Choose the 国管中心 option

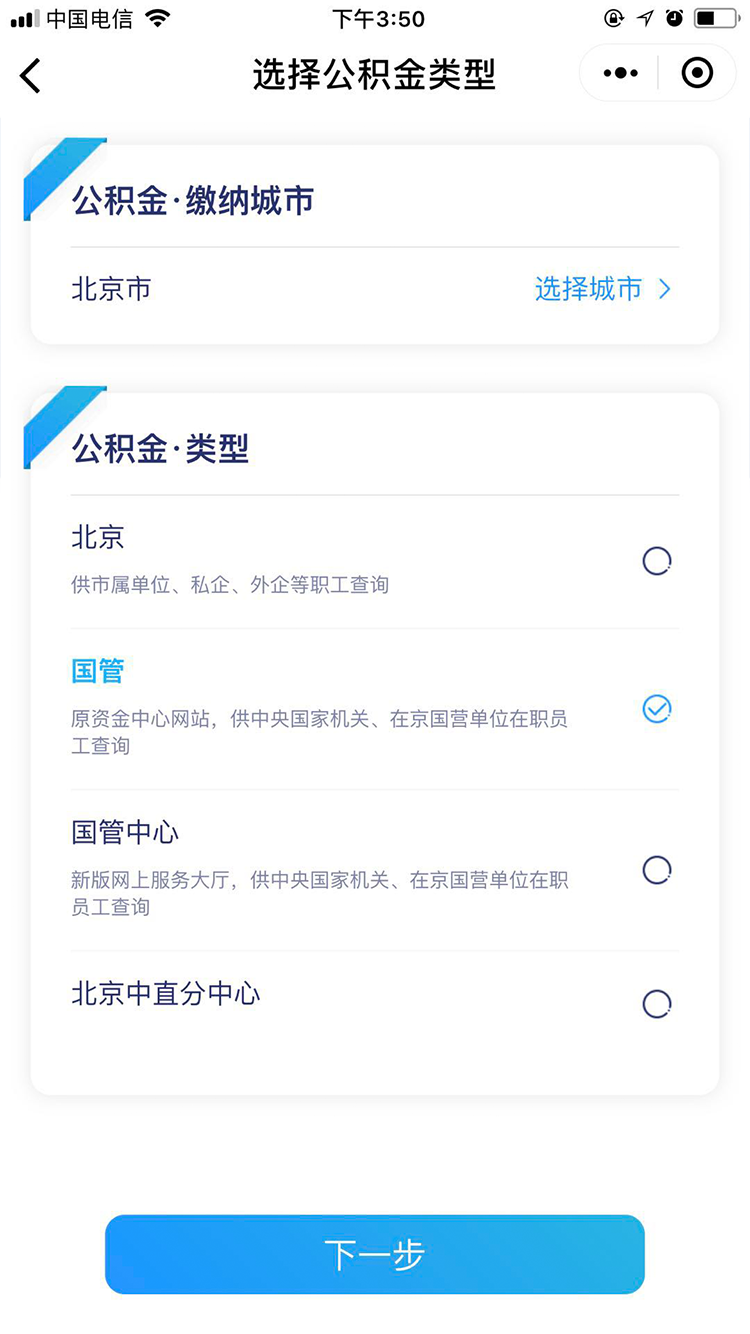tap(375, 870)
